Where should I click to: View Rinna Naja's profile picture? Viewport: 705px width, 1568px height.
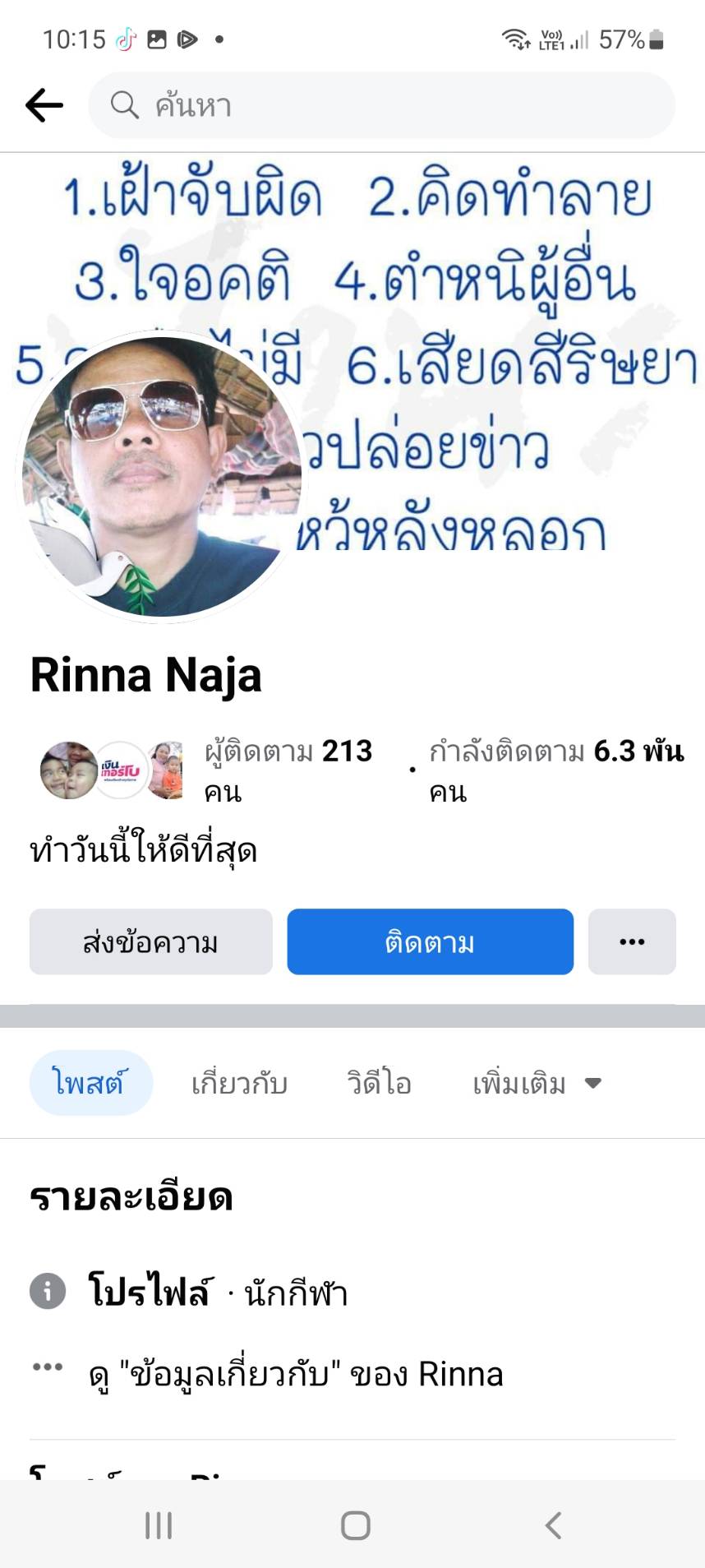point(161,475)
